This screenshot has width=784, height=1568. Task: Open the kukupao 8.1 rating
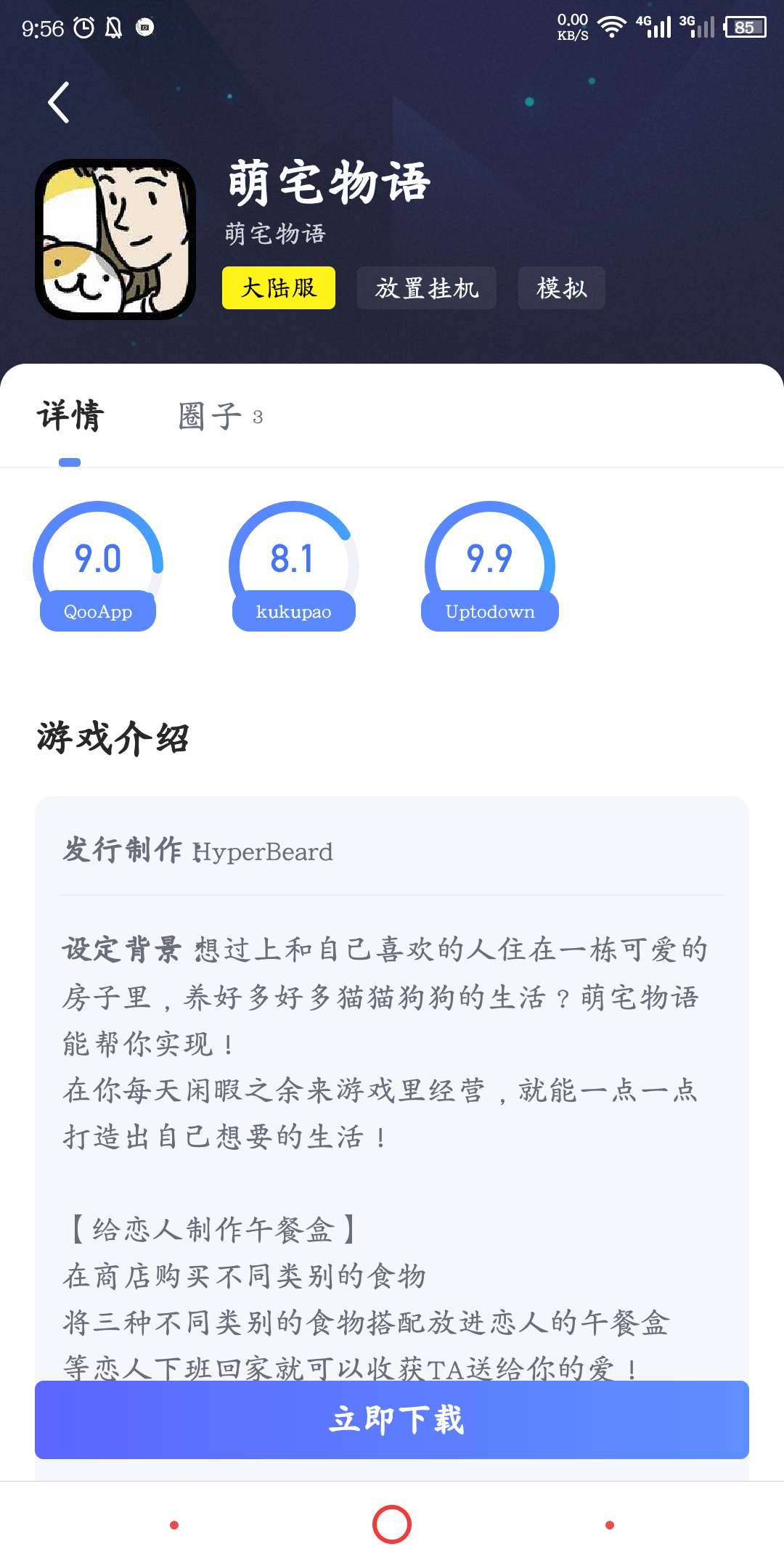[x=293, y=566]
